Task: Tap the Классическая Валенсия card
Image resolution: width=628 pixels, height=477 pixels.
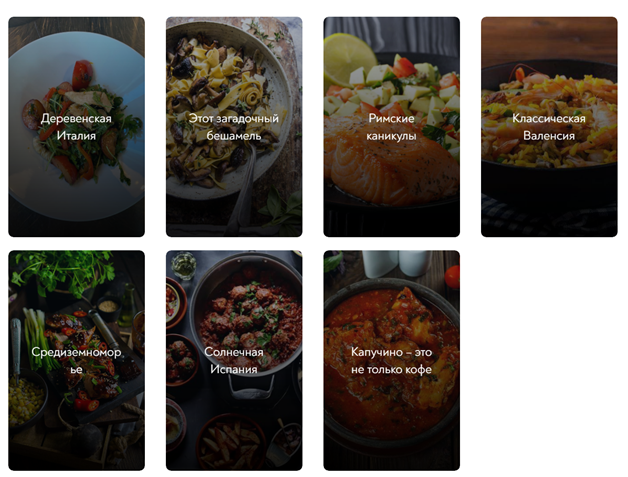Action: click(x=549, y=127)
